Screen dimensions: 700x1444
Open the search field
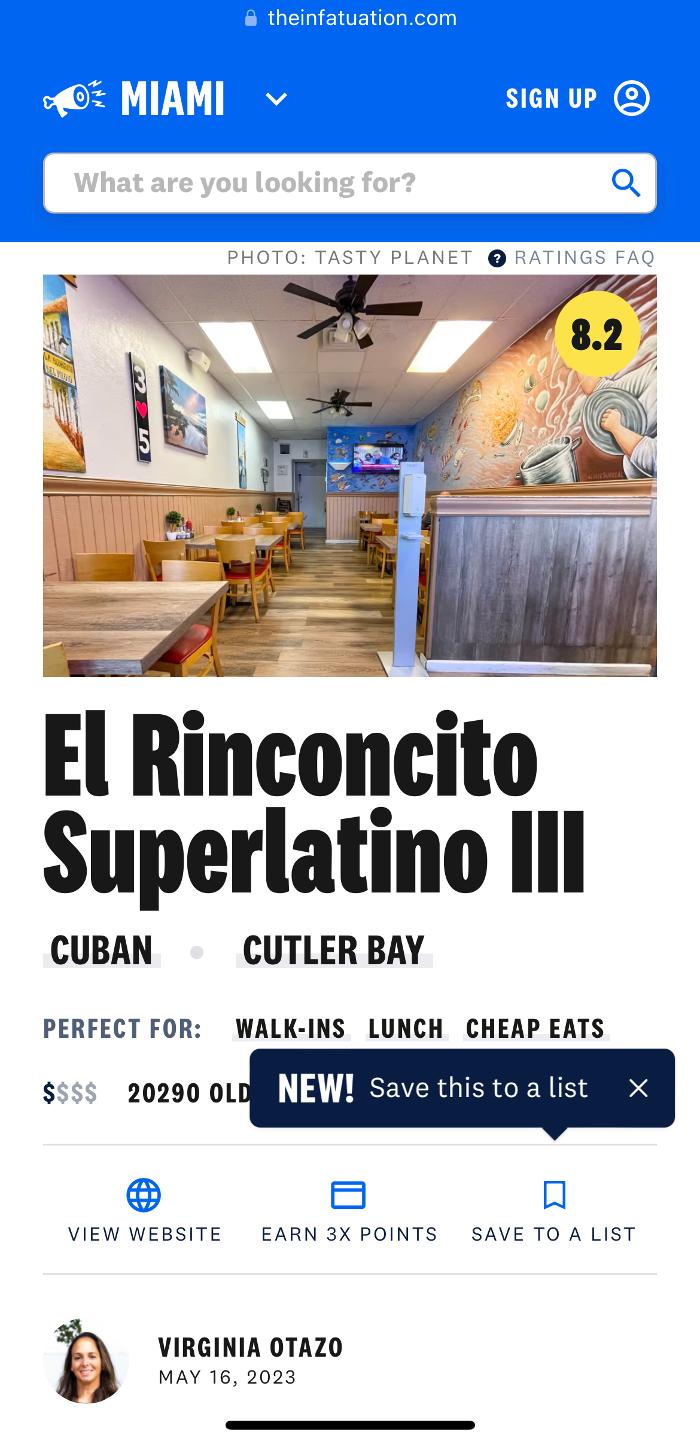pos(330,183)
